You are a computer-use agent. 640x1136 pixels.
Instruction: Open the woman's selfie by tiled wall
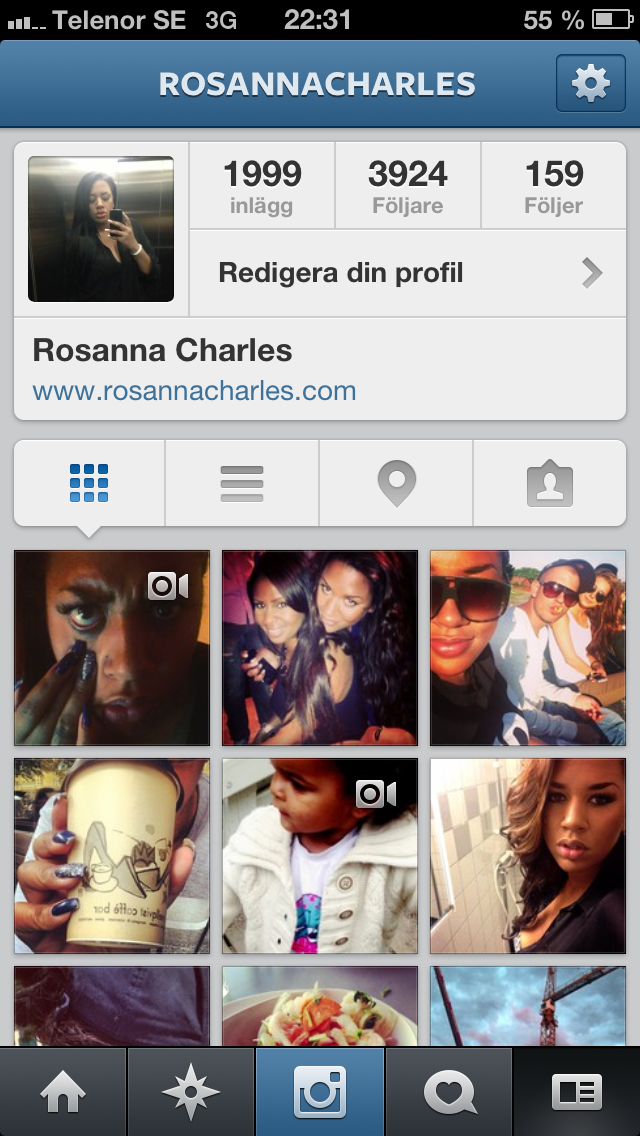[x=528, y=856]
